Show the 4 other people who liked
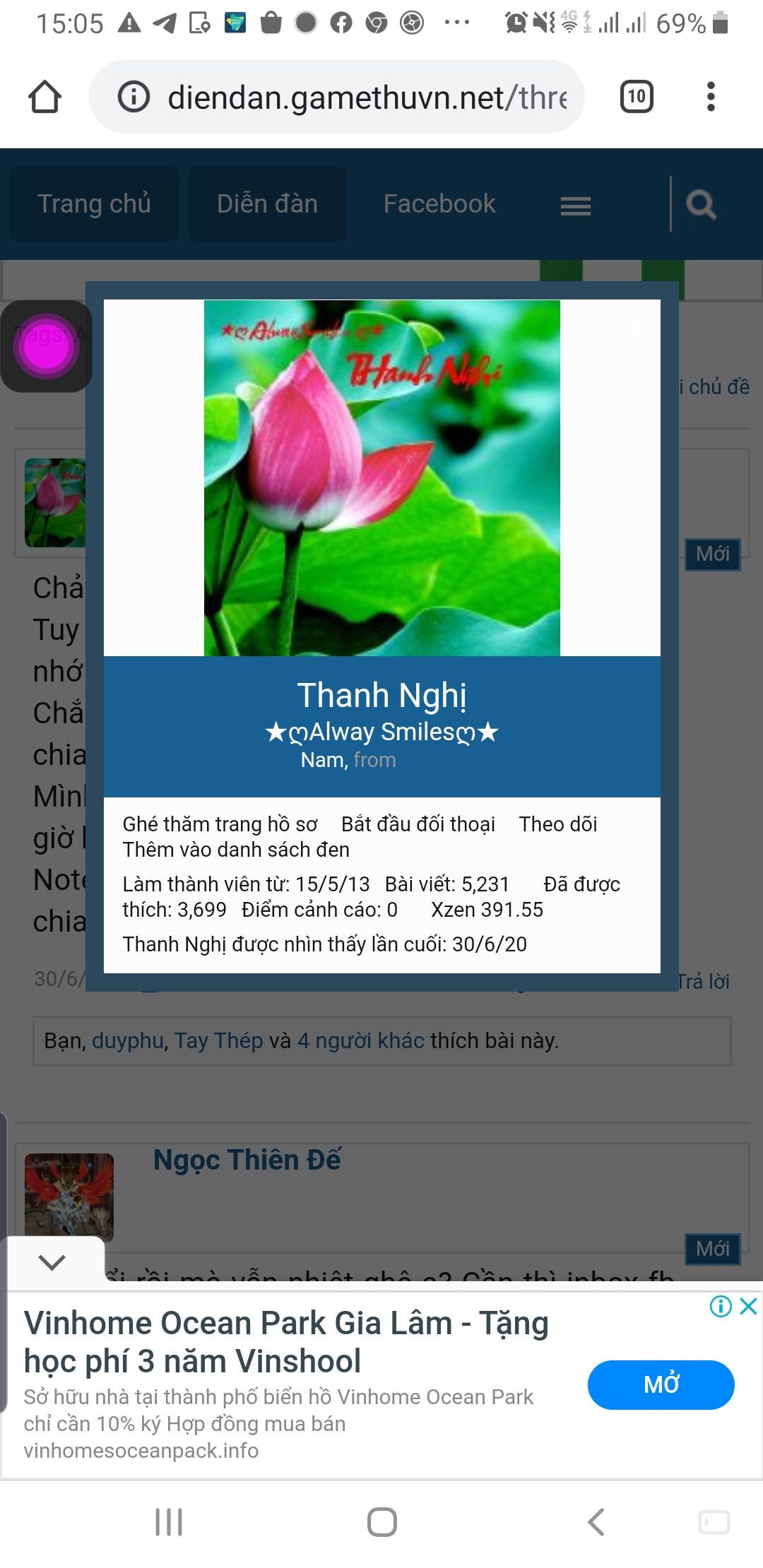This screenshot has width=763, height=1568. tap(360, 1040)
